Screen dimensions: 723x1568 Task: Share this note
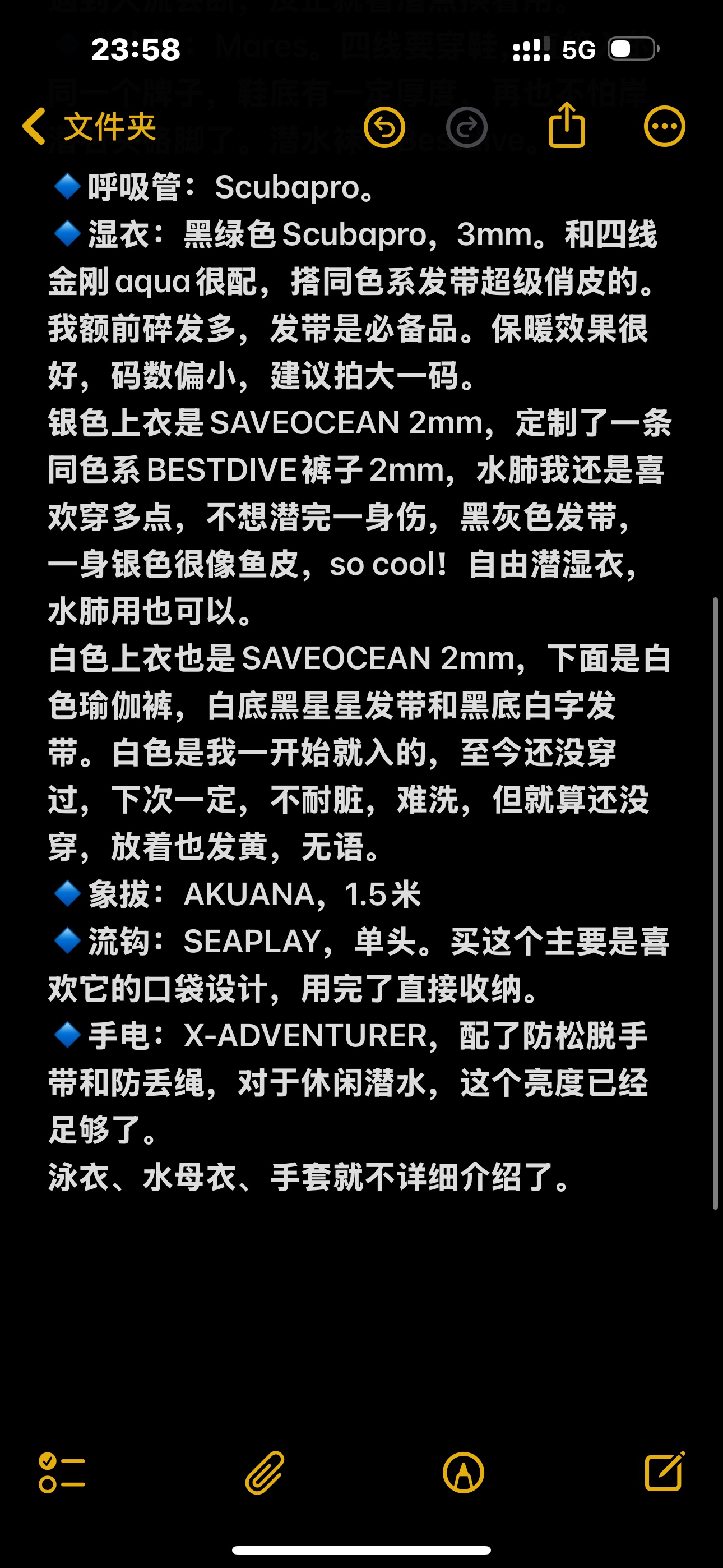567,126
